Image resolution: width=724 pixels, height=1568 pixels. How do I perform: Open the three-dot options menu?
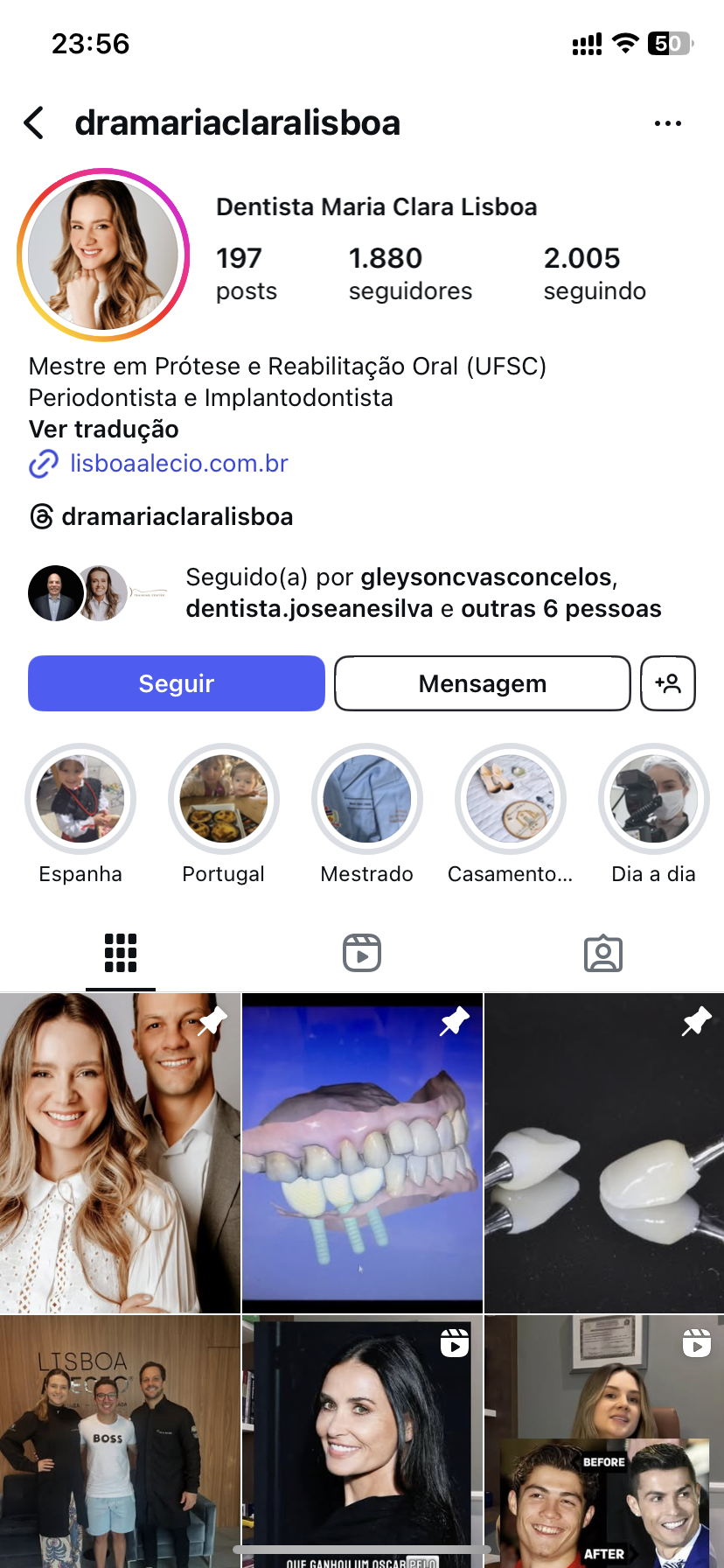668,123
